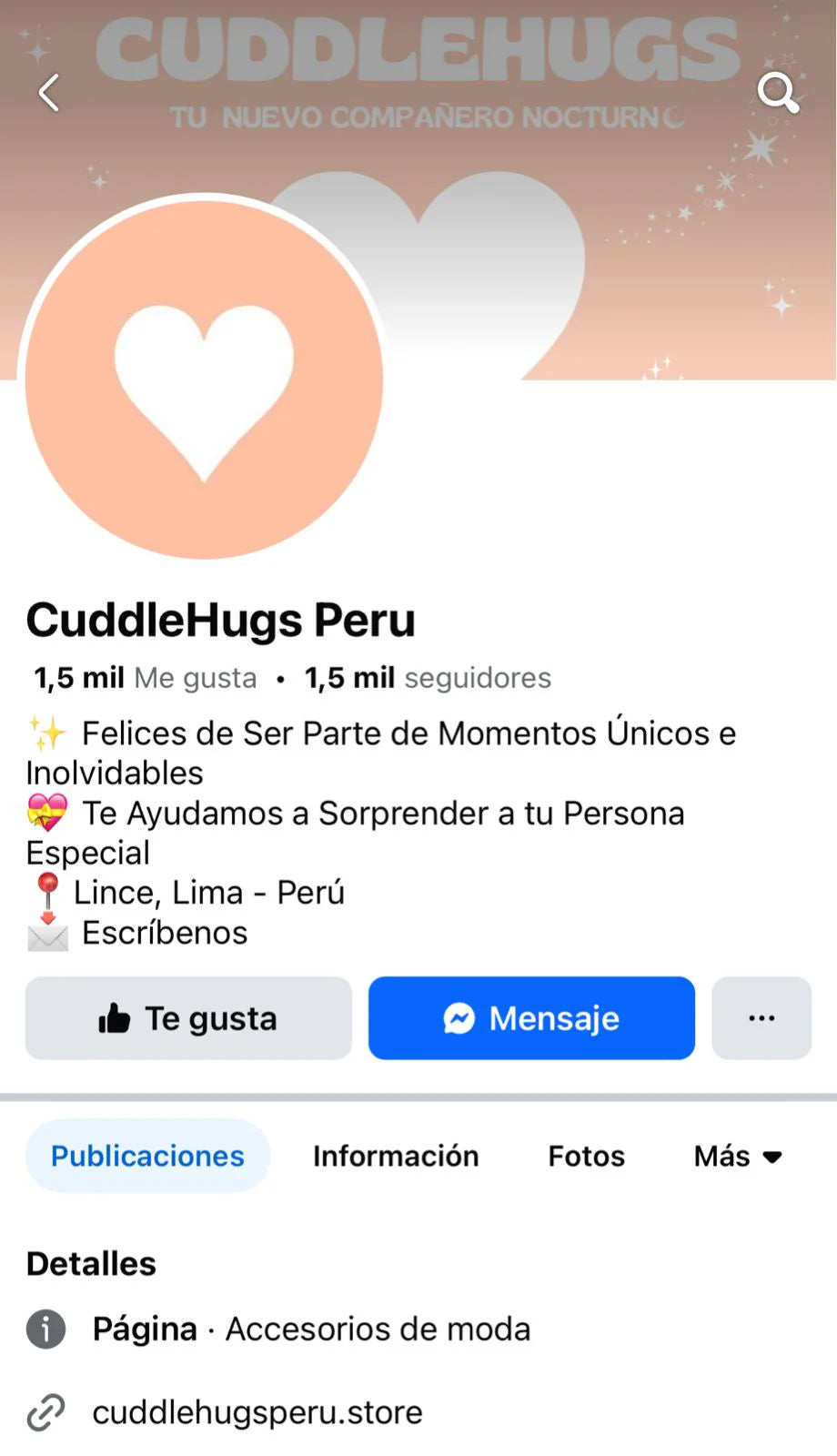Open the three-dot more options button
Viewport: 837px width, 1456px height.
(761, 1018)
